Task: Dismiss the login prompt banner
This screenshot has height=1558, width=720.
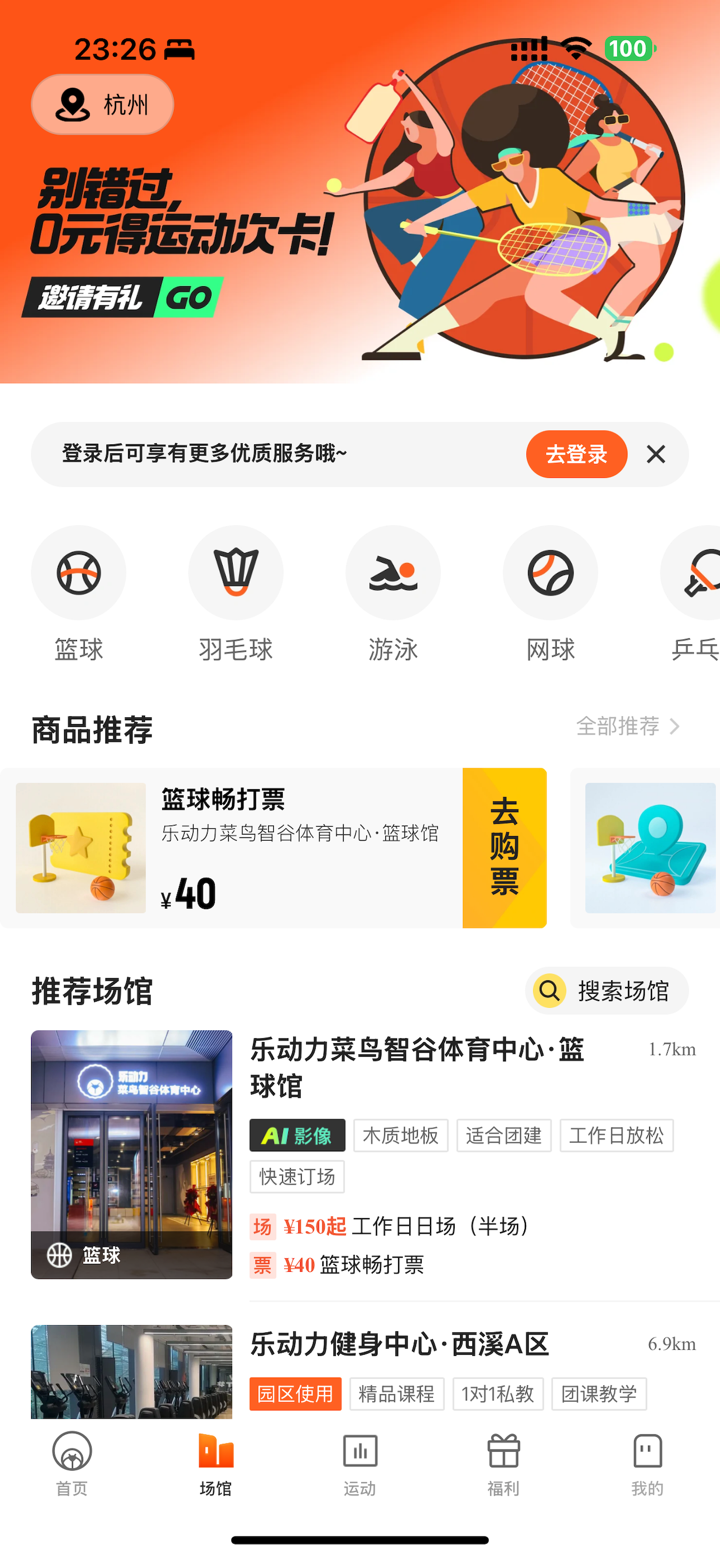Action: [655, 454]
